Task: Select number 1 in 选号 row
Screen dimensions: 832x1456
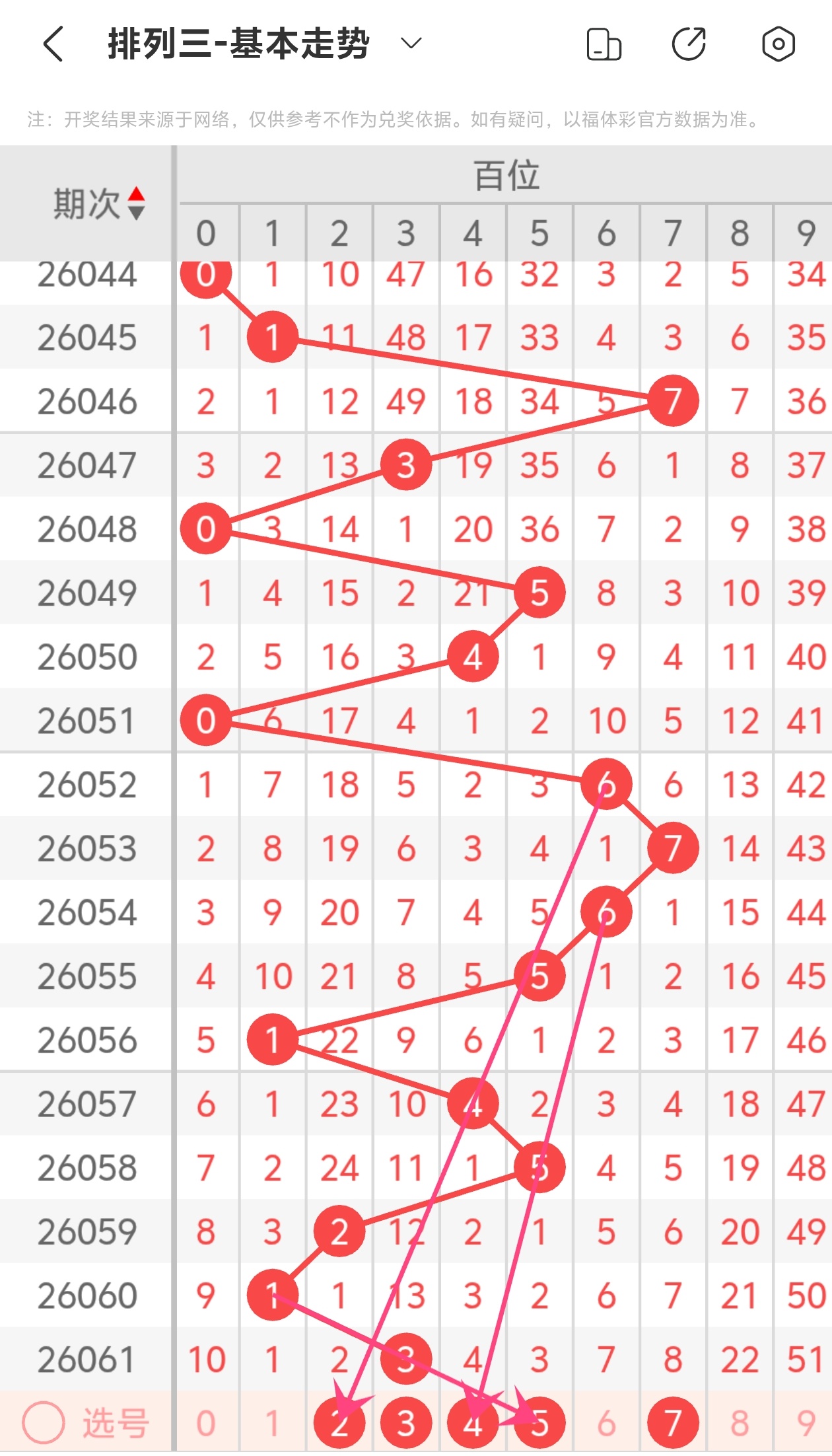Action: (x=273, y=1423)
